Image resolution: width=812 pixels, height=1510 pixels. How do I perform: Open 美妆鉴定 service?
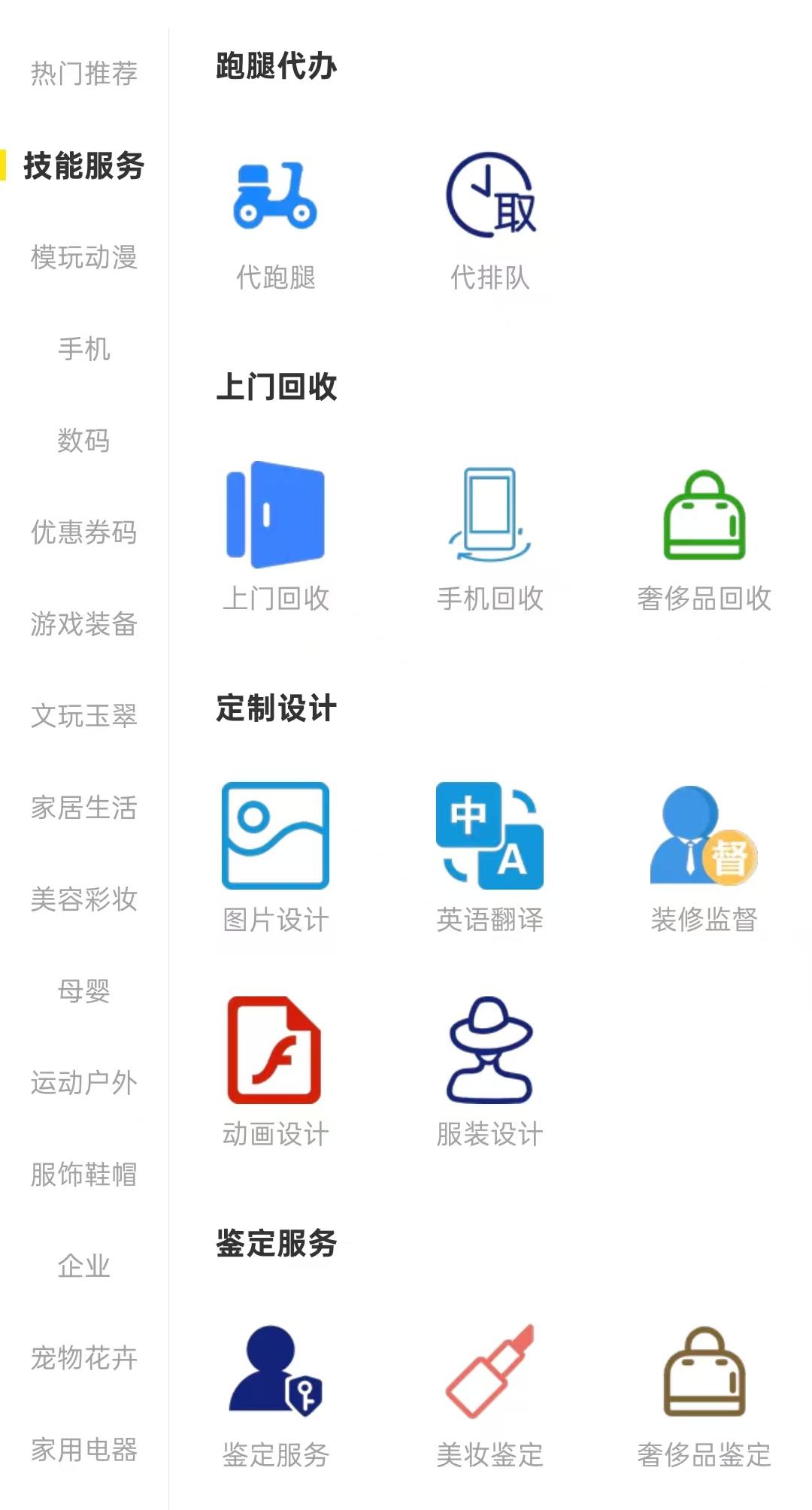tap(490, 1393)
